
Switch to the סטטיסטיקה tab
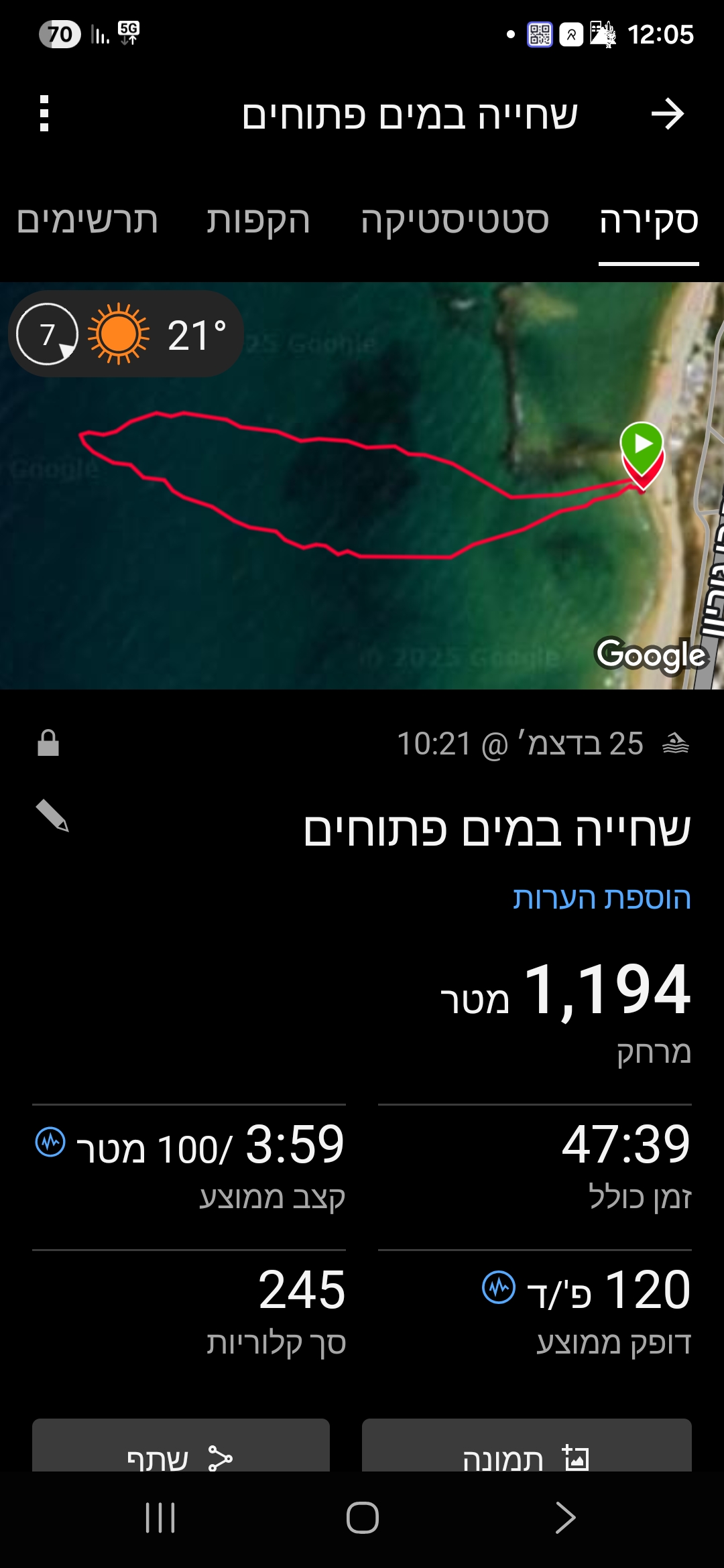pyautogui.click(x=455, y=221)
